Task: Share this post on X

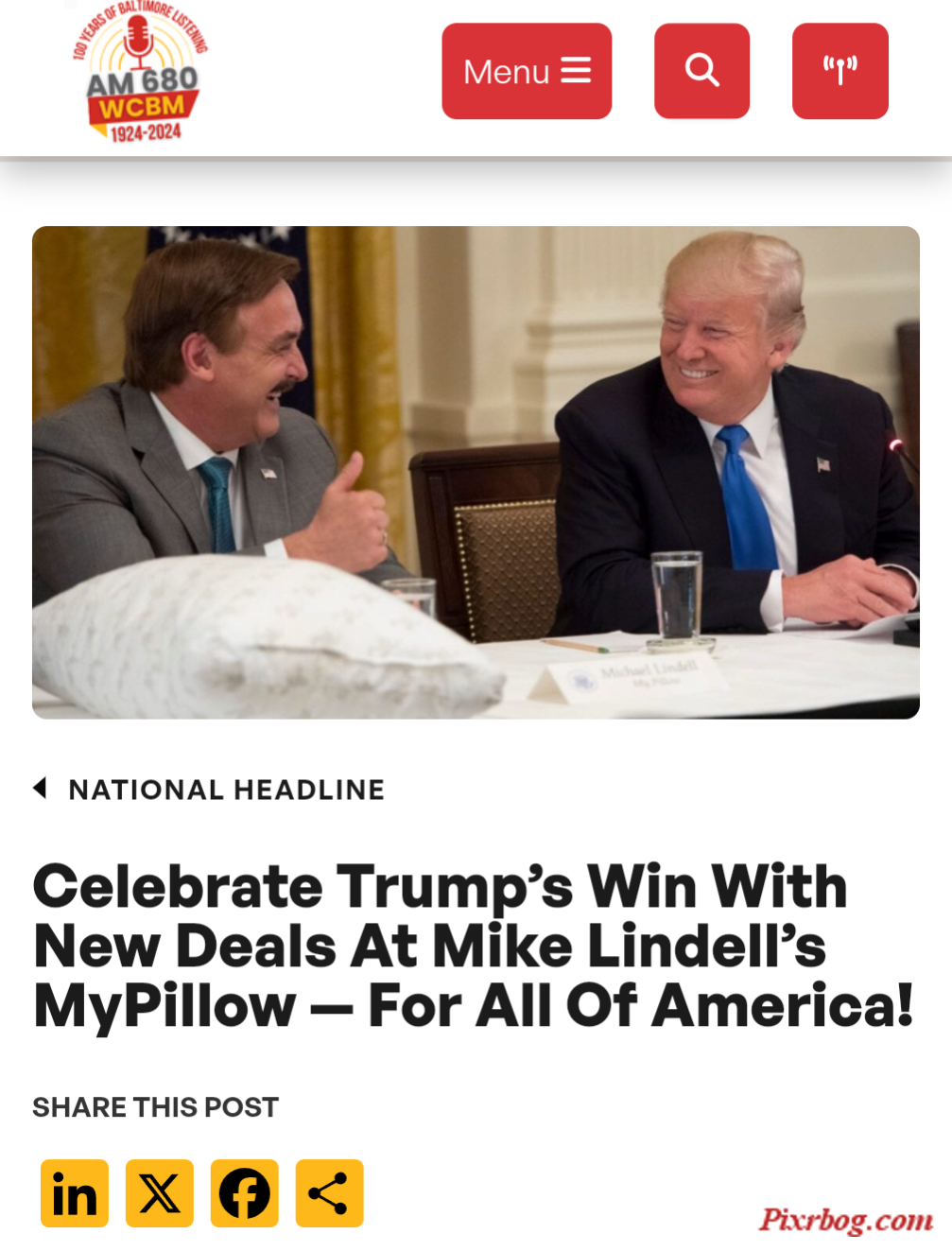Action: 160,1193
